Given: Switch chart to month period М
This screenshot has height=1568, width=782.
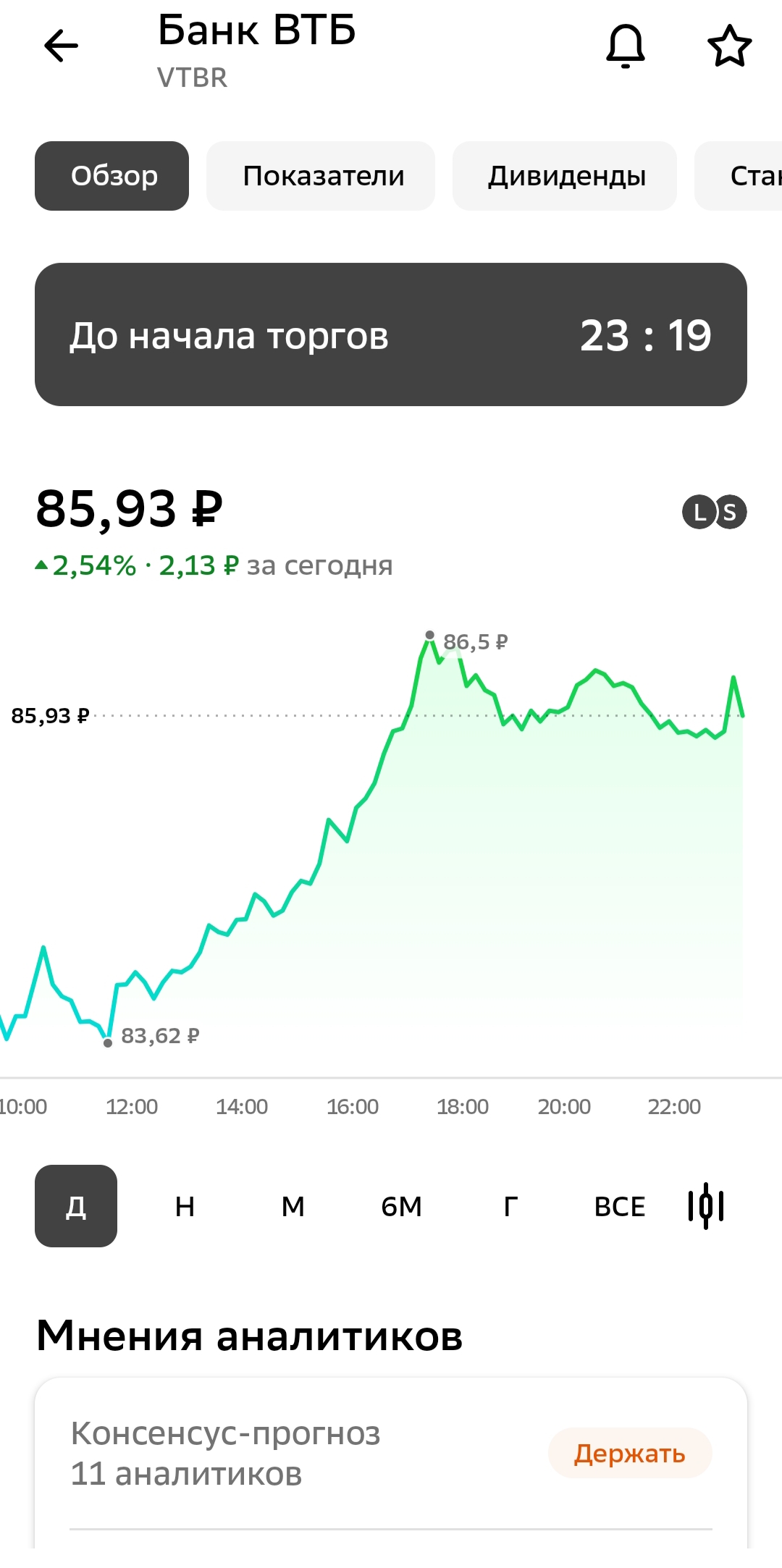Looking at the screenshot, I should (x=293, y=1206).
